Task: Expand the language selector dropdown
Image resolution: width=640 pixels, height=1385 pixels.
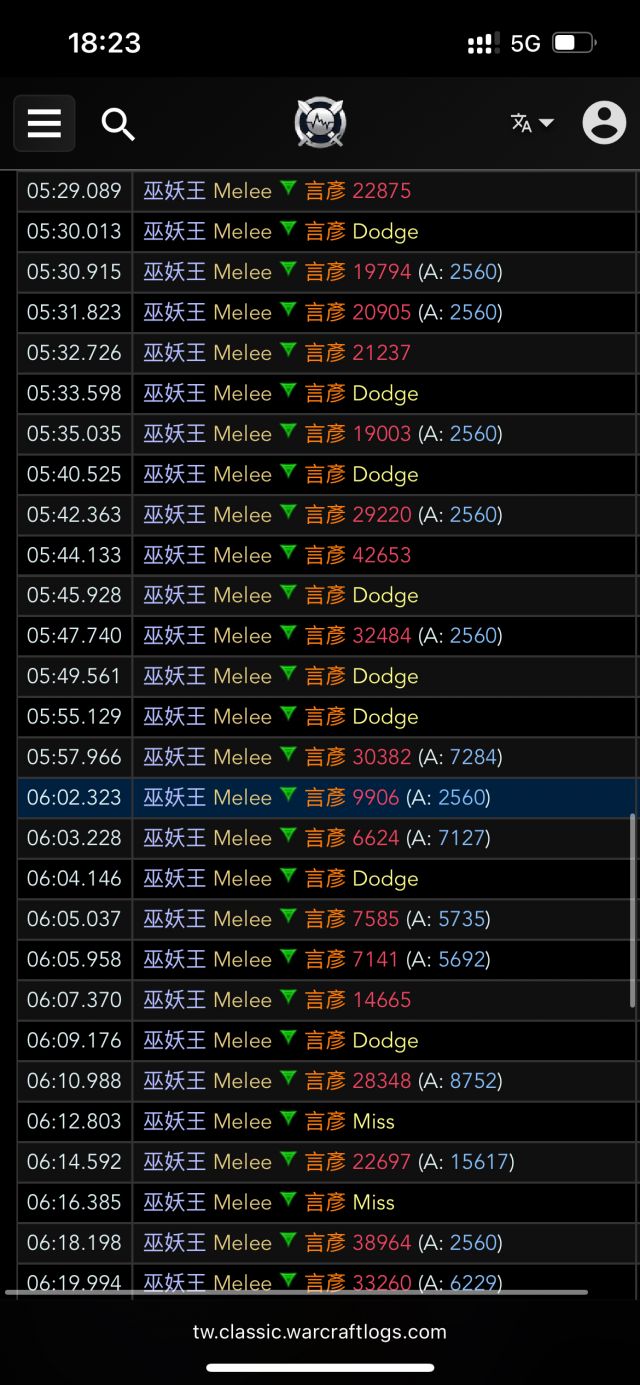Action: pyautogui.click(x=532, y=123)
